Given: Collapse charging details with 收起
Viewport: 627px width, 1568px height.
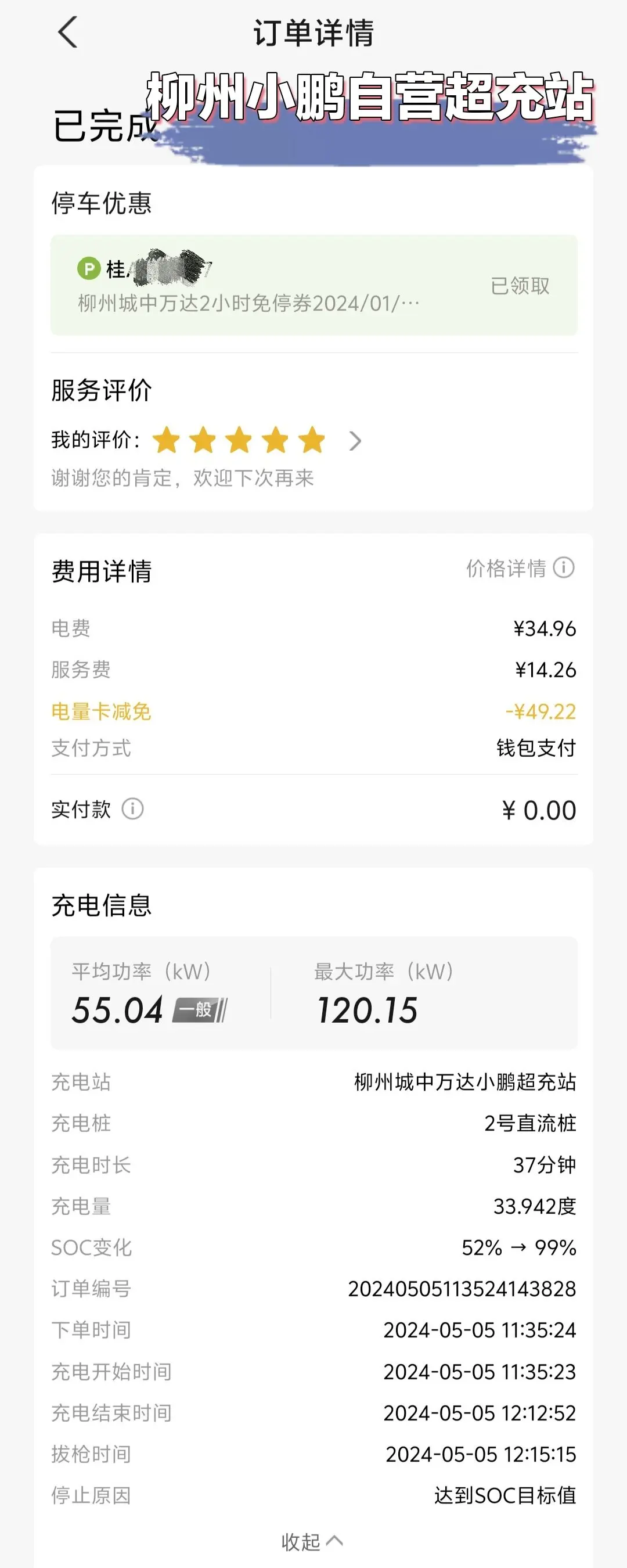Looking at the screenshot, I should coord(312,1542).
